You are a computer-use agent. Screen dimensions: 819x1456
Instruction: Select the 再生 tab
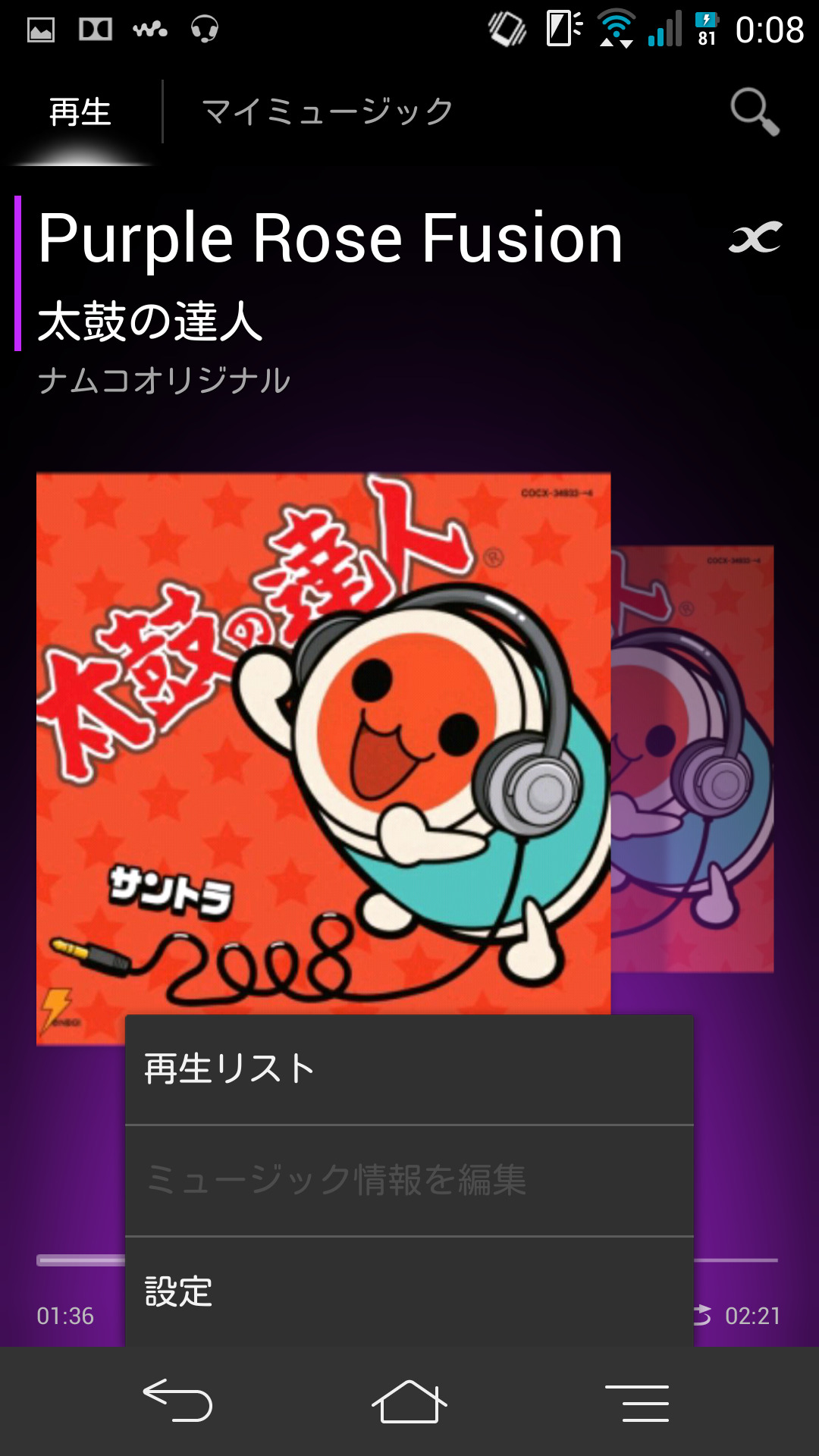point(80,112)
